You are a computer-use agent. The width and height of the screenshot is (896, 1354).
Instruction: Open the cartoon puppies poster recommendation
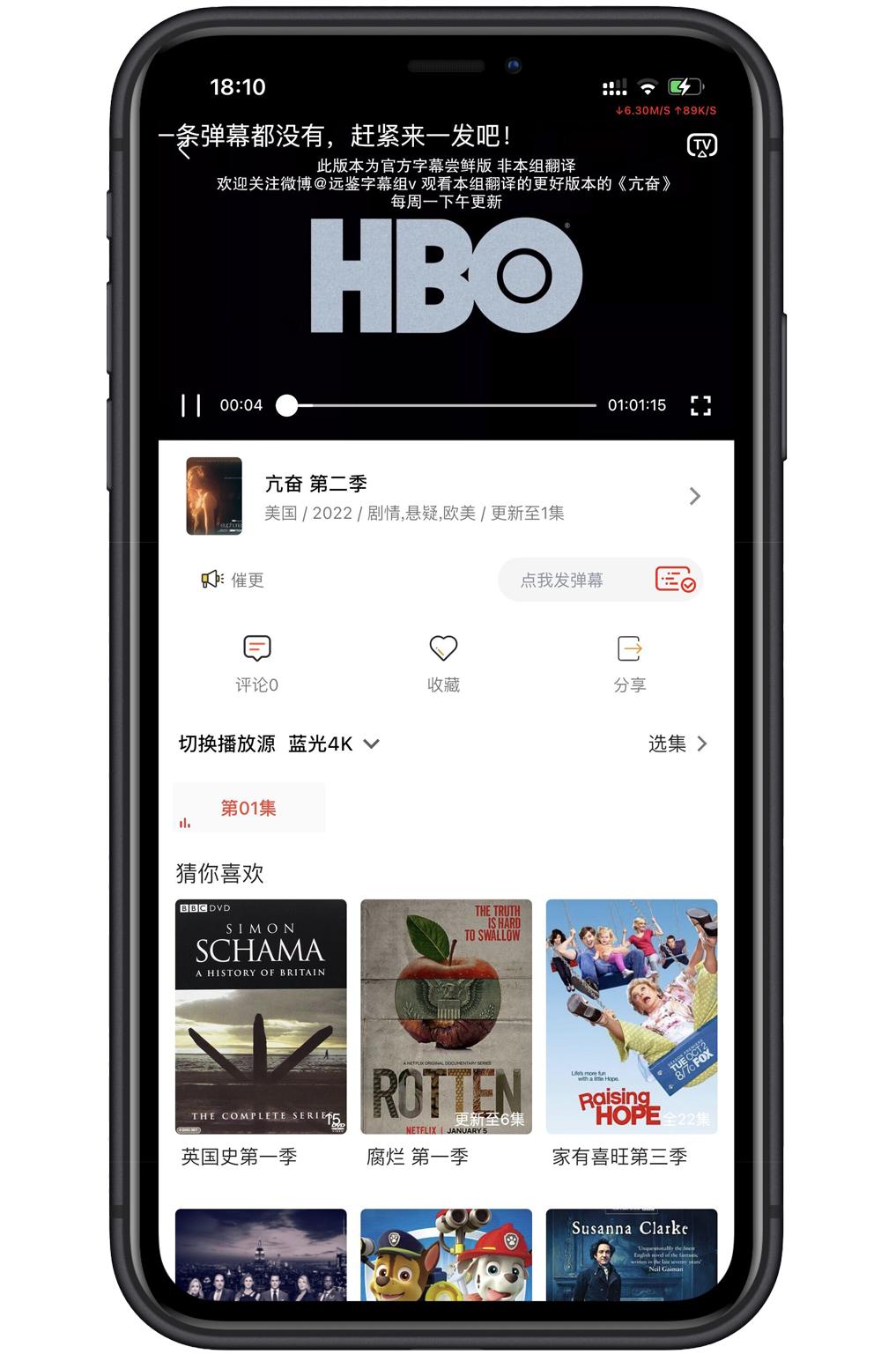coord(446,1254)
